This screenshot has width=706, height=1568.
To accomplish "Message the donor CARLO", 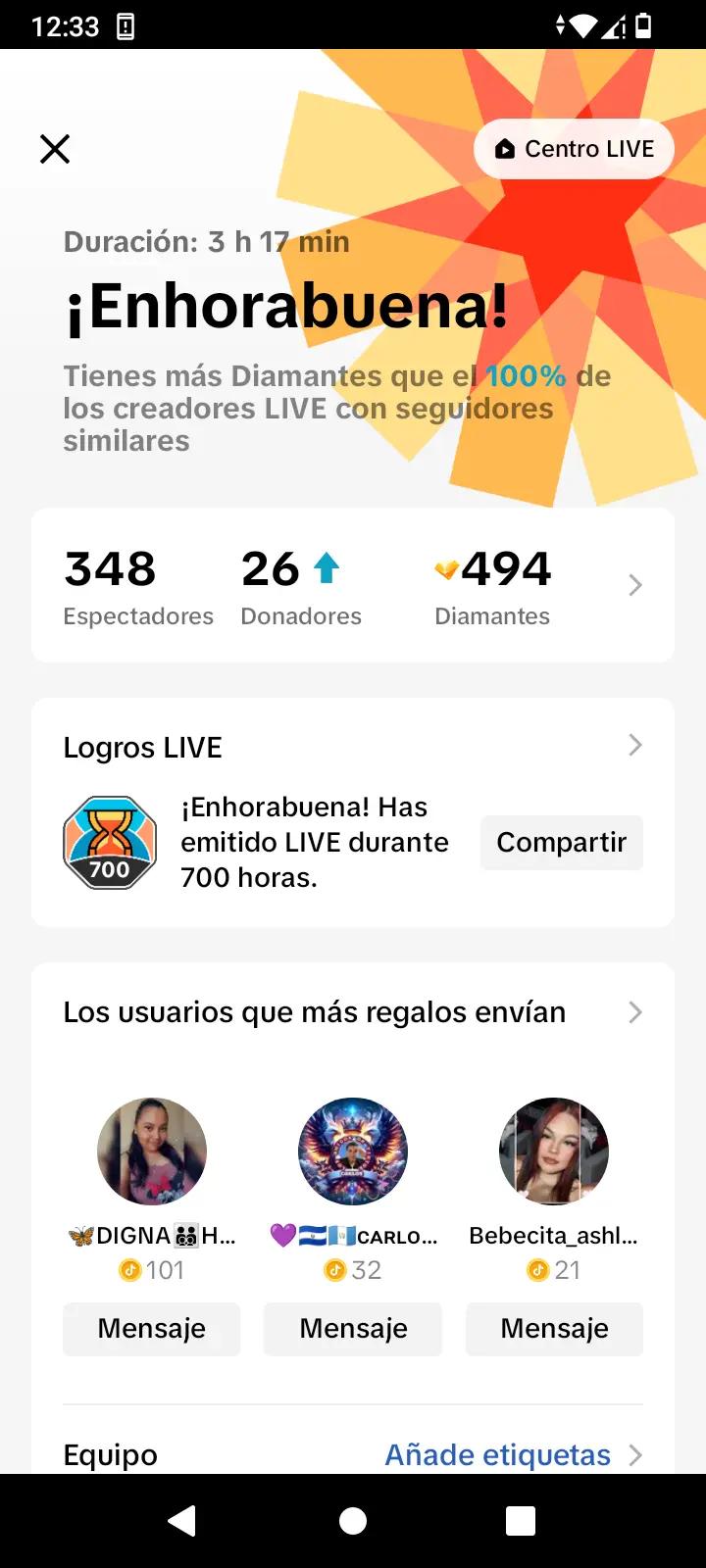I will pos(353,1329).
